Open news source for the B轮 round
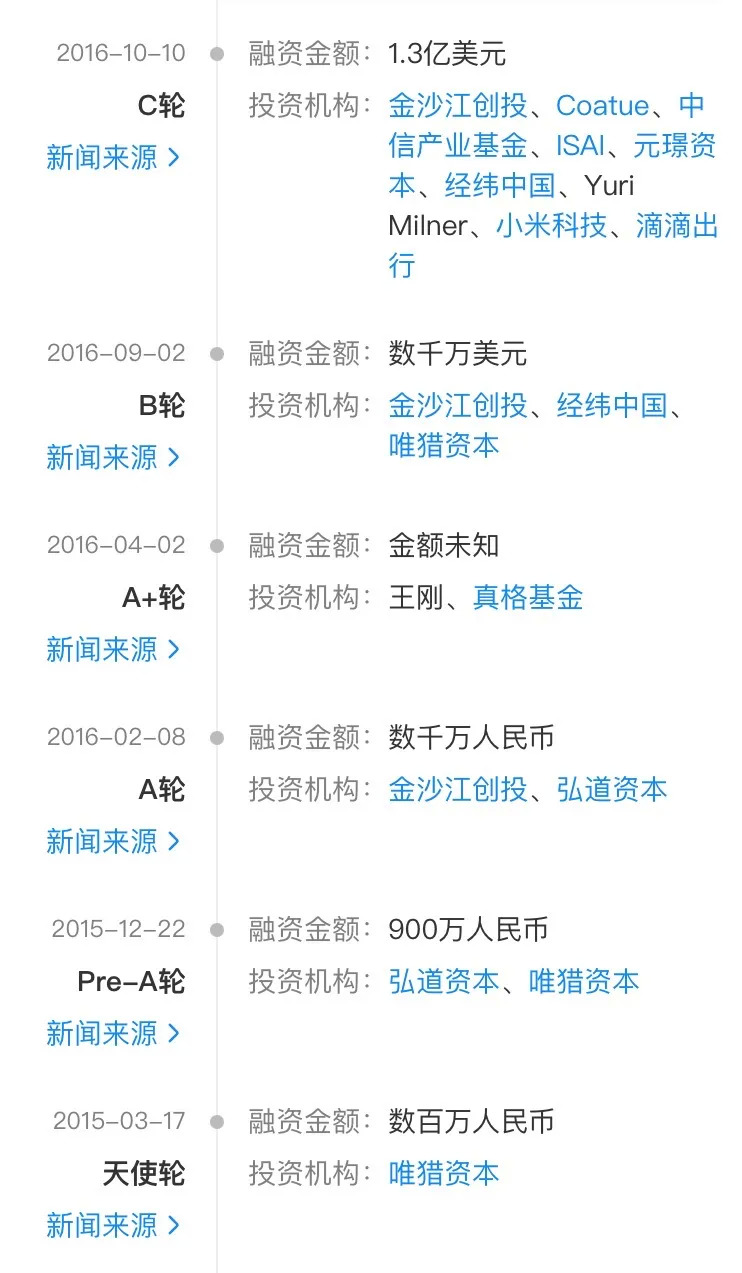The image size is (742, 1273). 112,457
